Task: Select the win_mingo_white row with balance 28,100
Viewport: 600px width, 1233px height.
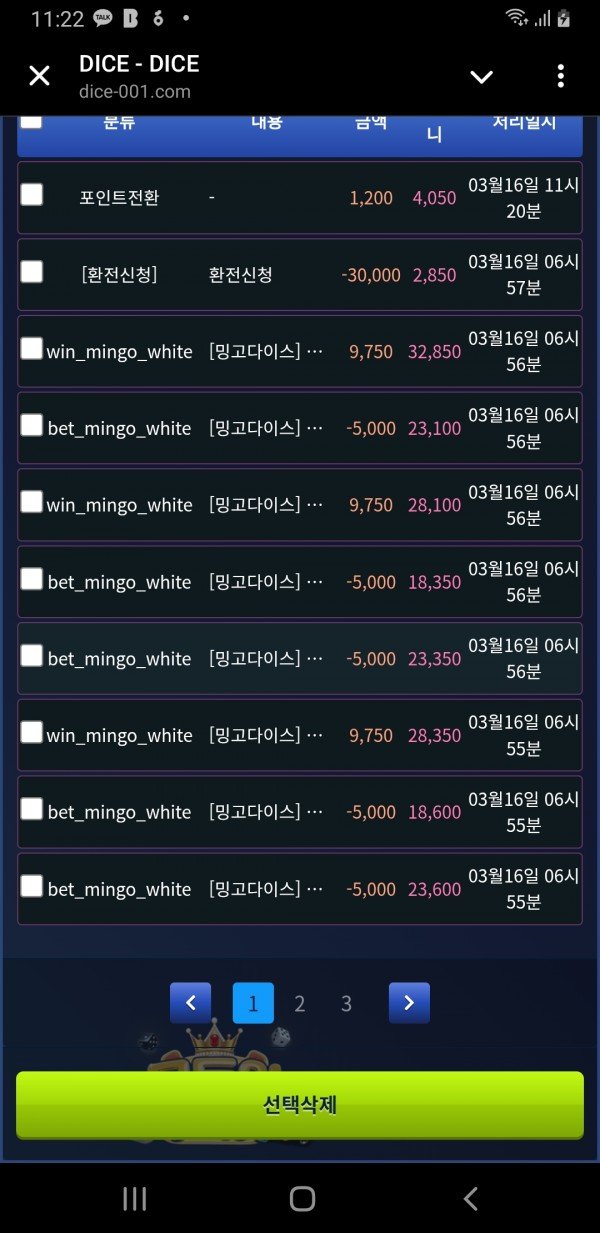Action: [32, 502]
